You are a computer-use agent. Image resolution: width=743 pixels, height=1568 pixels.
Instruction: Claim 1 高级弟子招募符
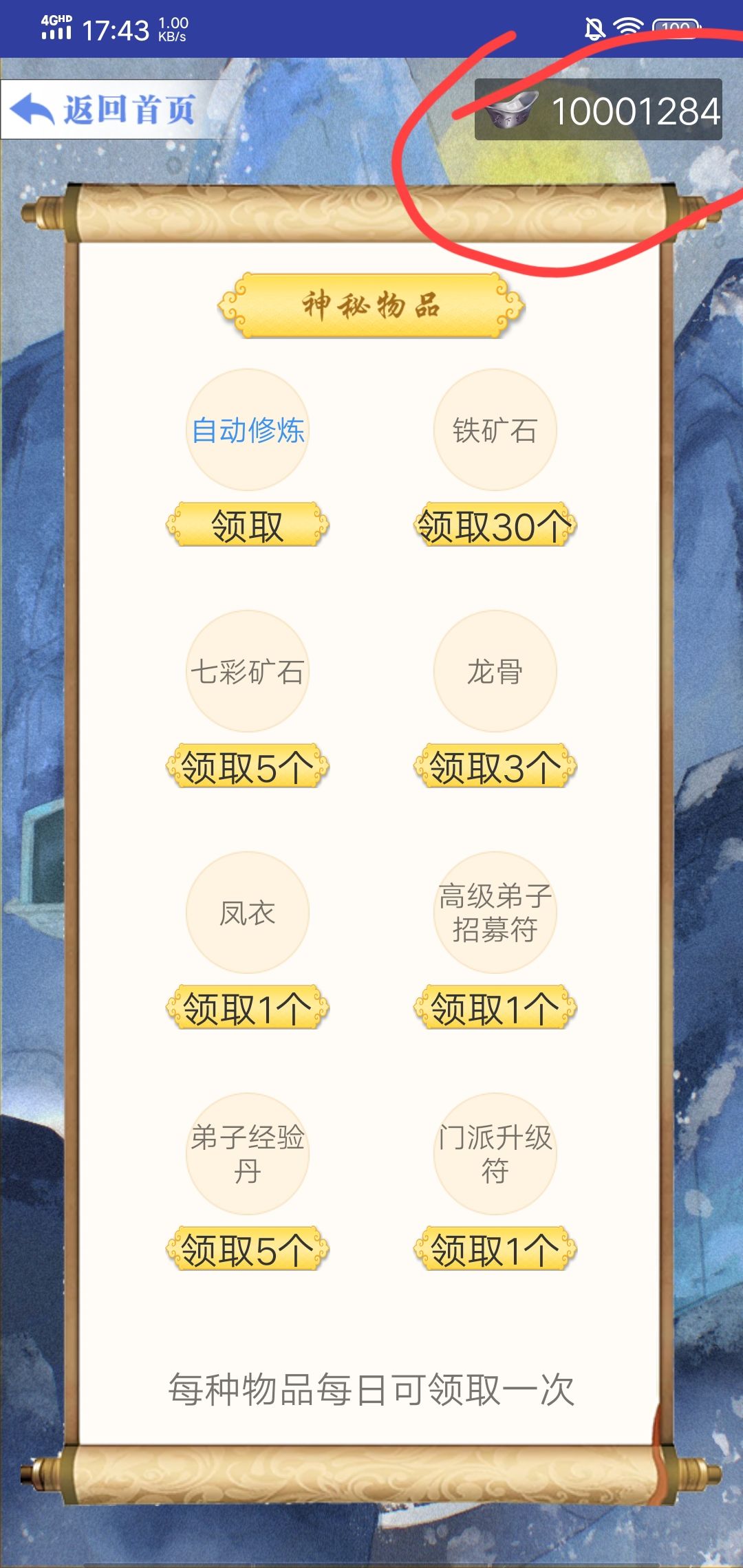495,1008
